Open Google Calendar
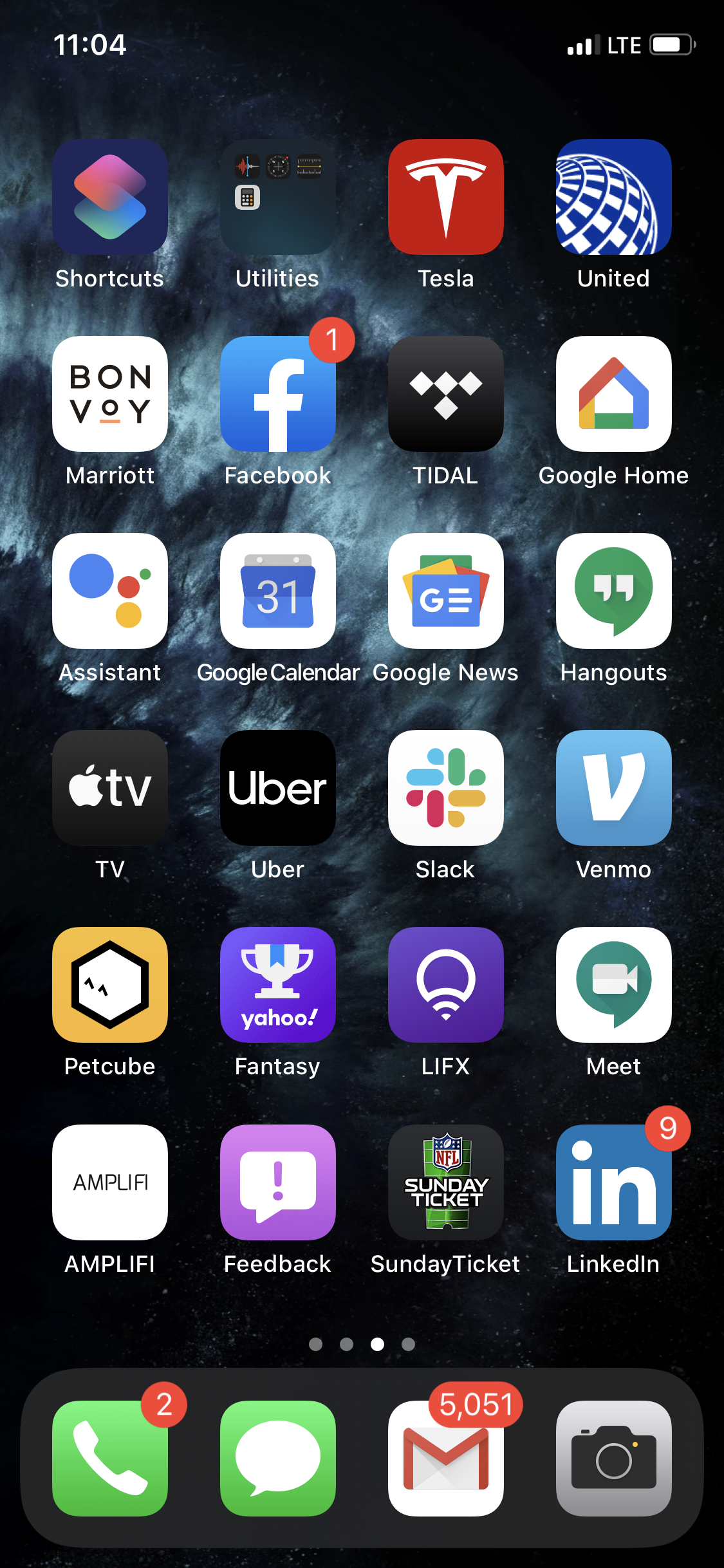 [278, 591]
